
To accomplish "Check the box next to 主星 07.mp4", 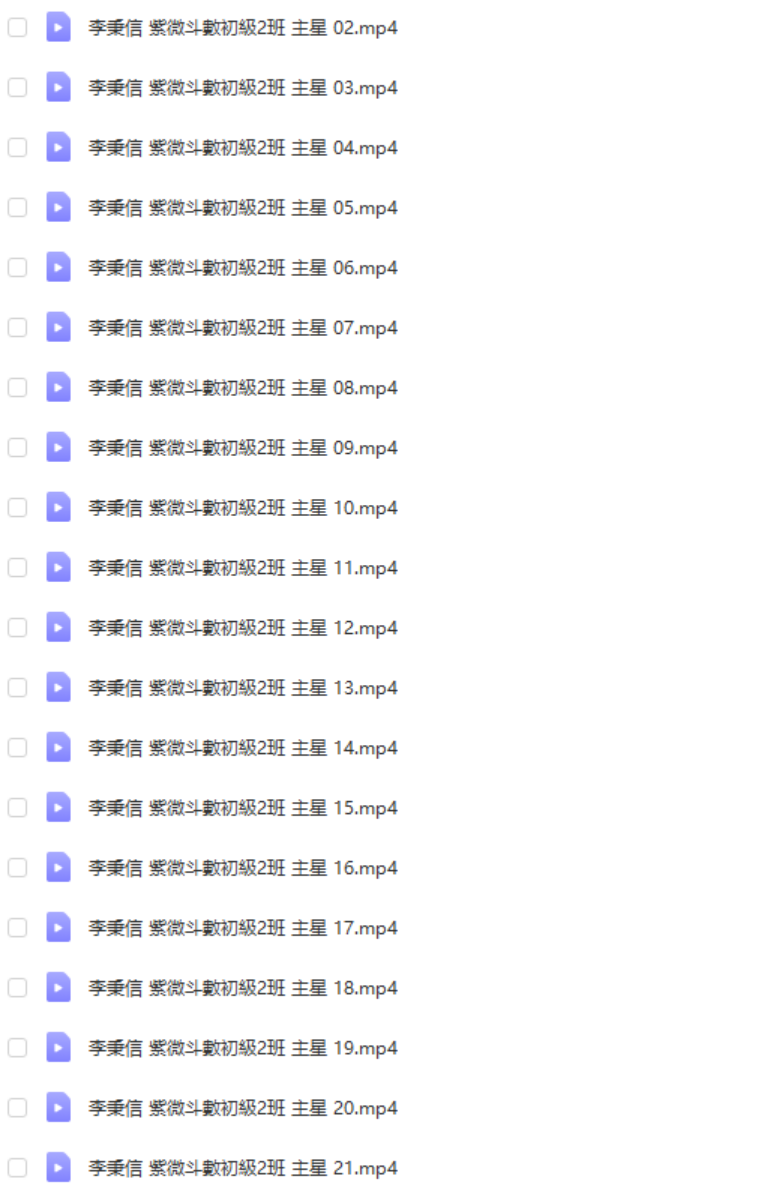I will click(17, 328).
